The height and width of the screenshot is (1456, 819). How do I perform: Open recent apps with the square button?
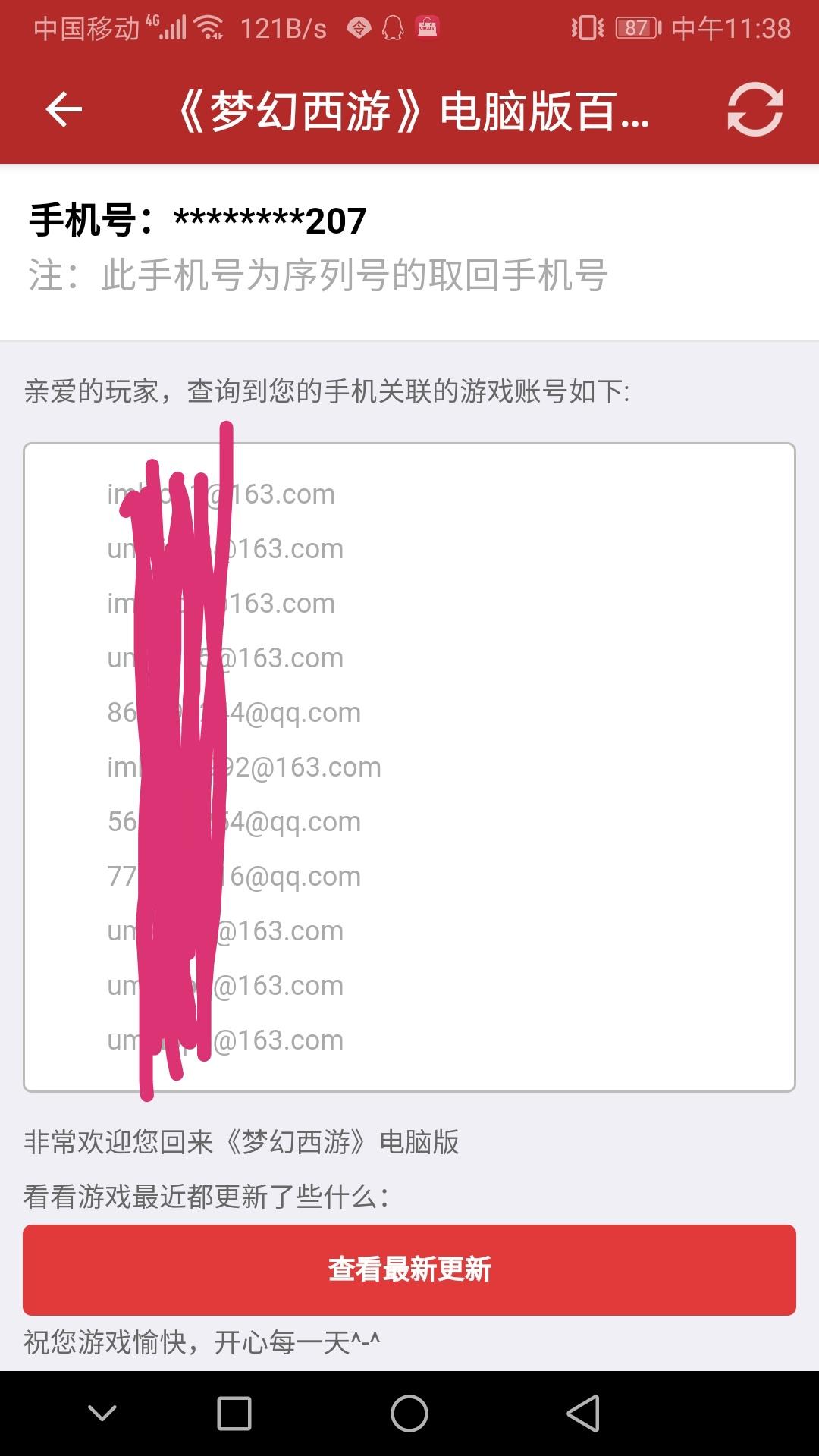point(234,1414)
